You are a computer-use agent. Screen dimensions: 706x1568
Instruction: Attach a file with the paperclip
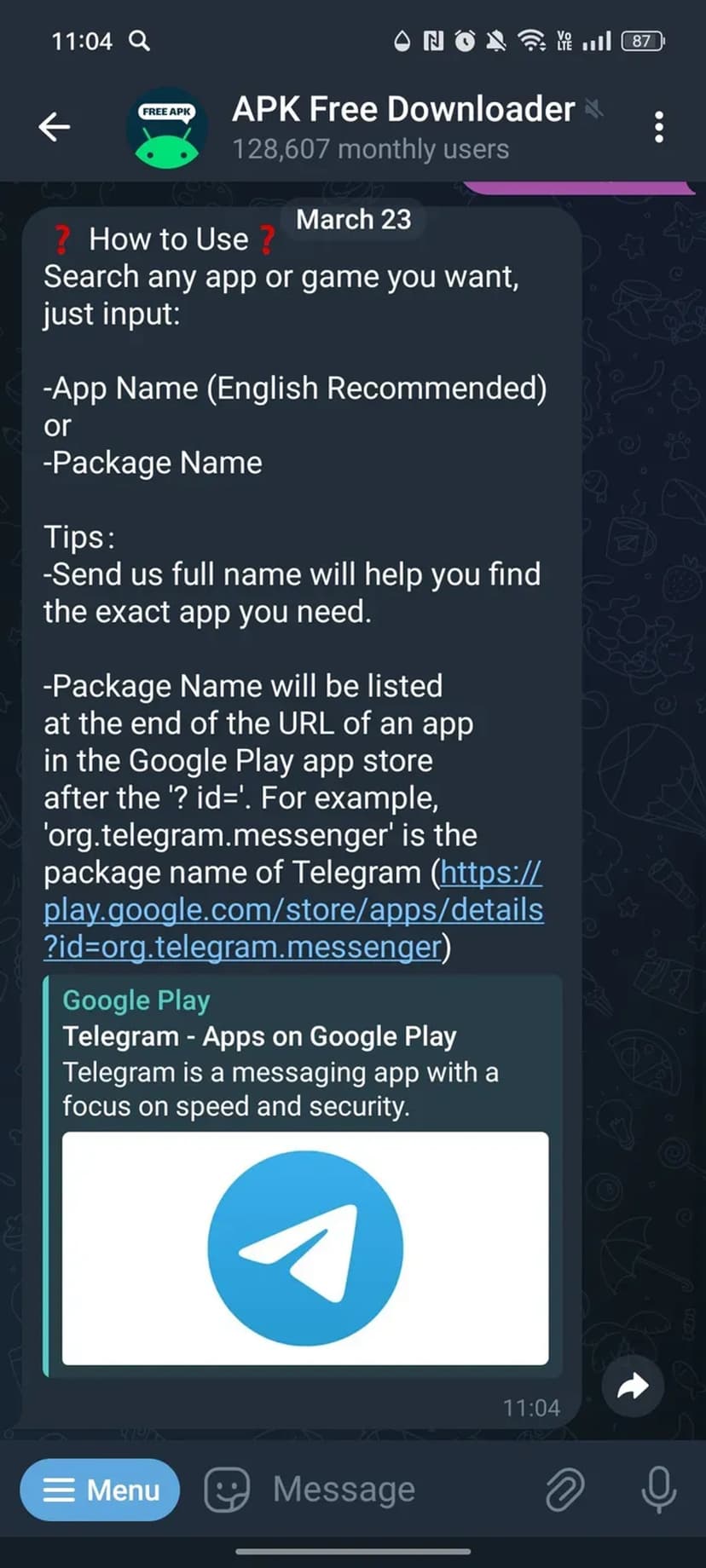564,1490
